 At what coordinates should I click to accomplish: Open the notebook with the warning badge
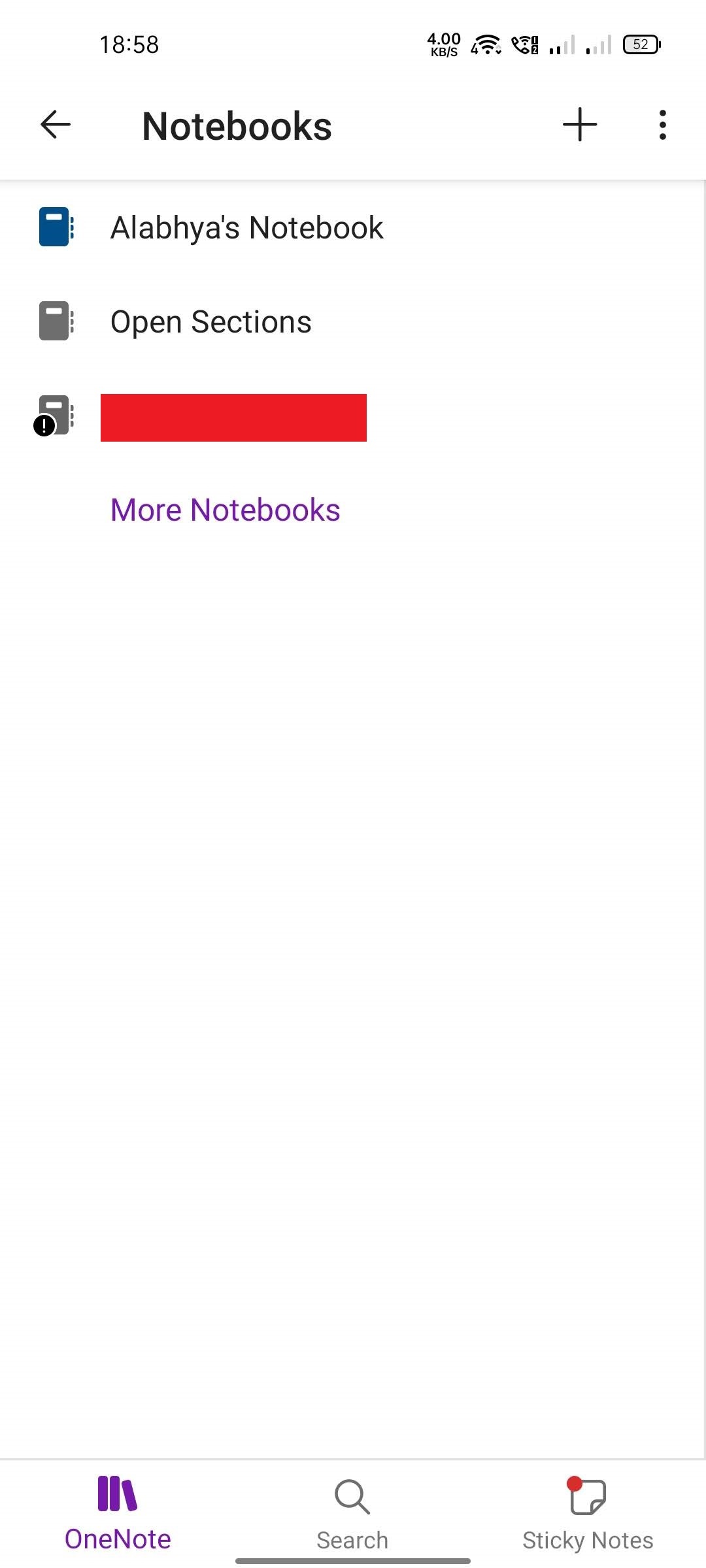click(233, 417)
